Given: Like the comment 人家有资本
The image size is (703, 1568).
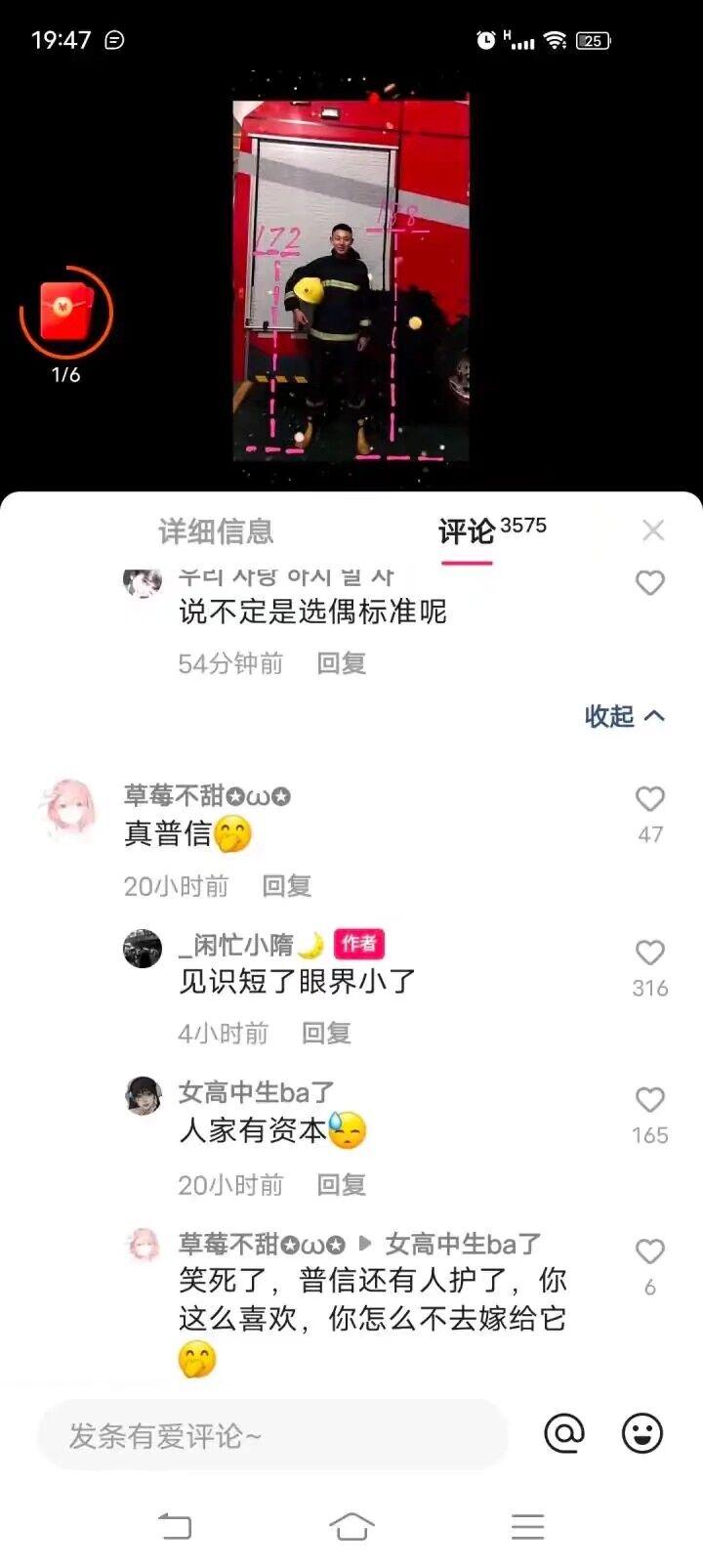Looking at the screenshot, I should pyautogui.click(x=649, y=1100).
